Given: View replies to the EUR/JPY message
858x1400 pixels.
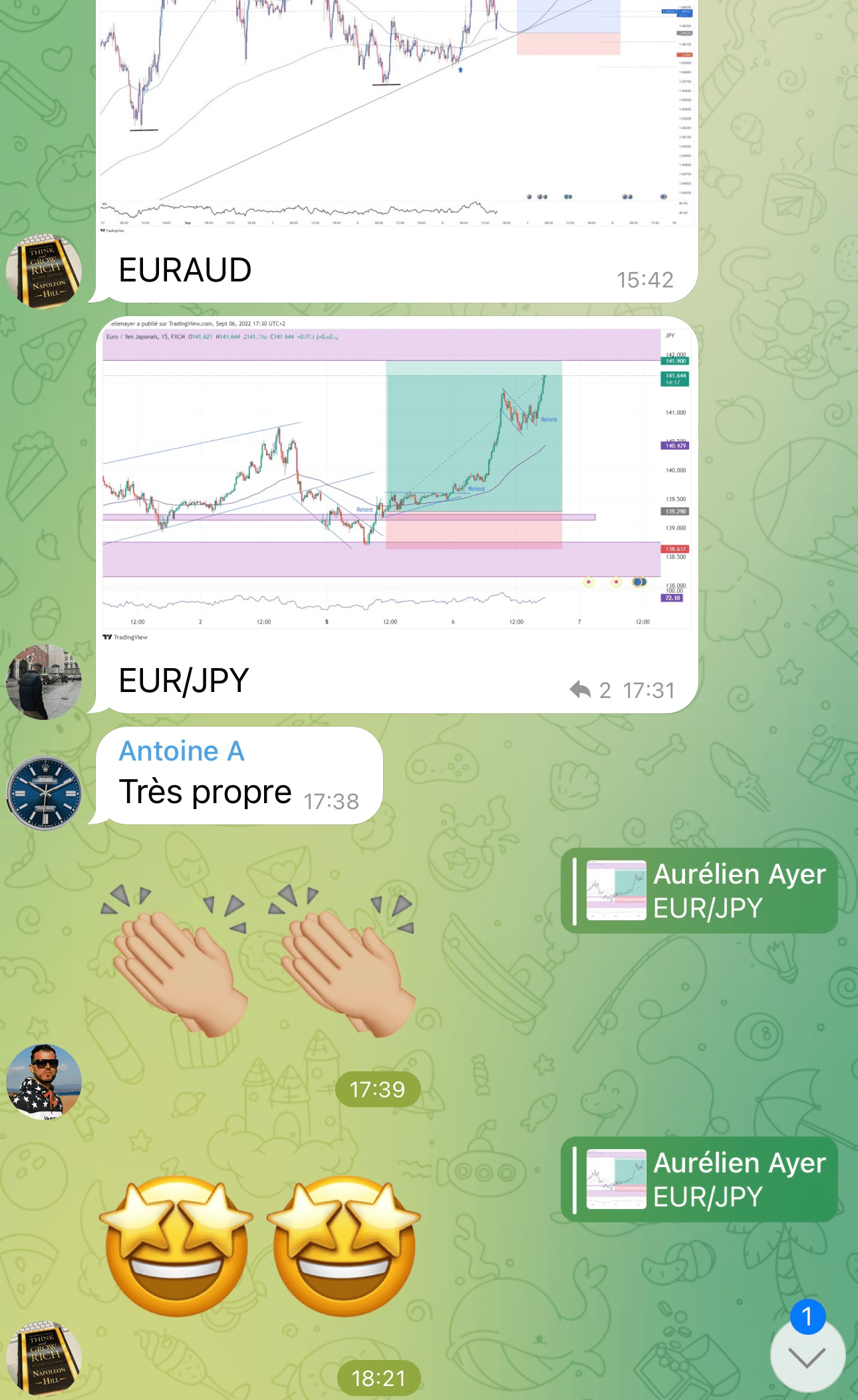Looking at the screenshot, I should pyautogui.click(x=589, y=690).
